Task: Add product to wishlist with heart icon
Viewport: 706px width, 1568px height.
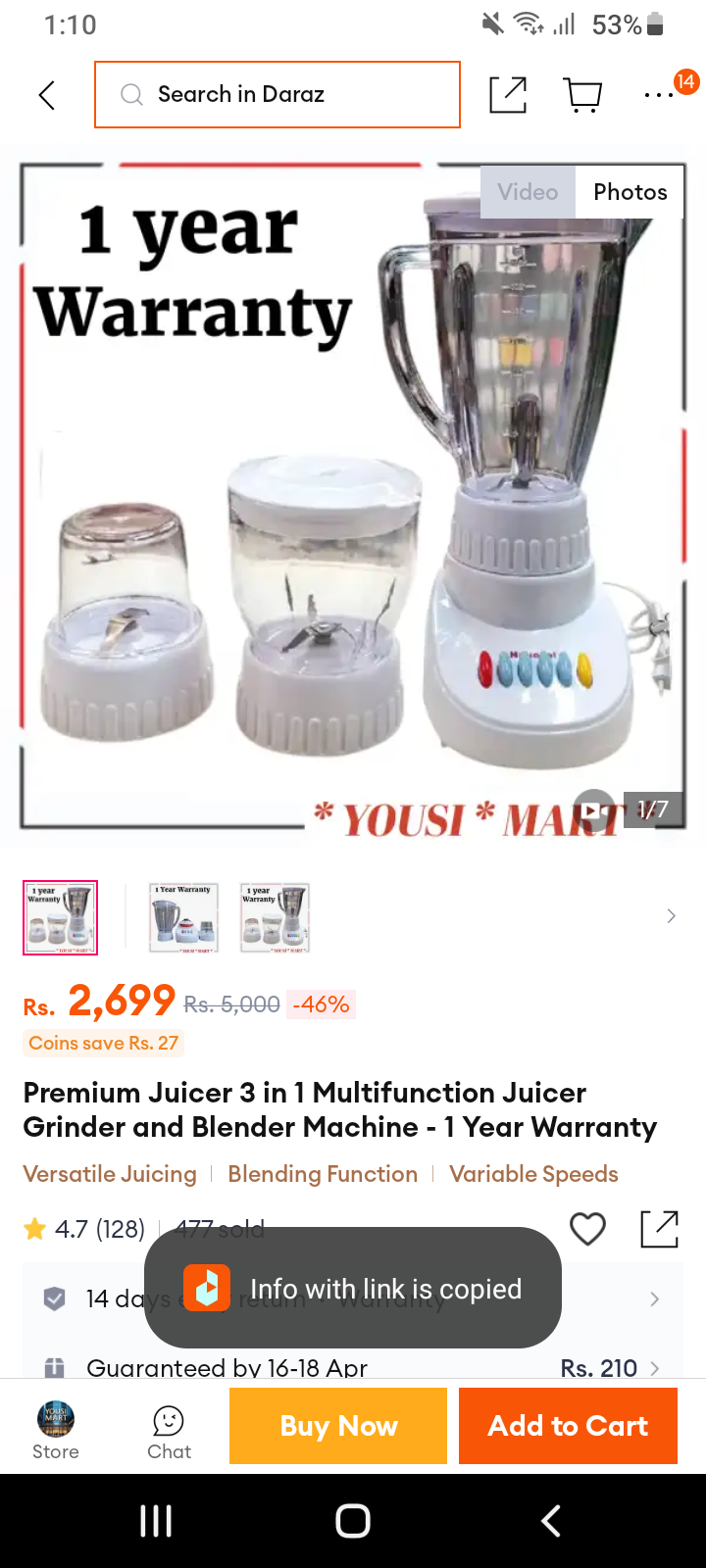Action: click(587, 1229)
